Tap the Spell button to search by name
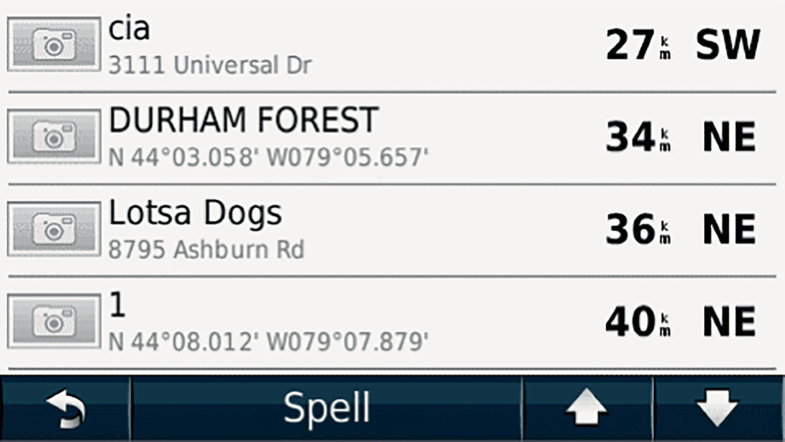785x442 pixels. [x=327, y=409]
